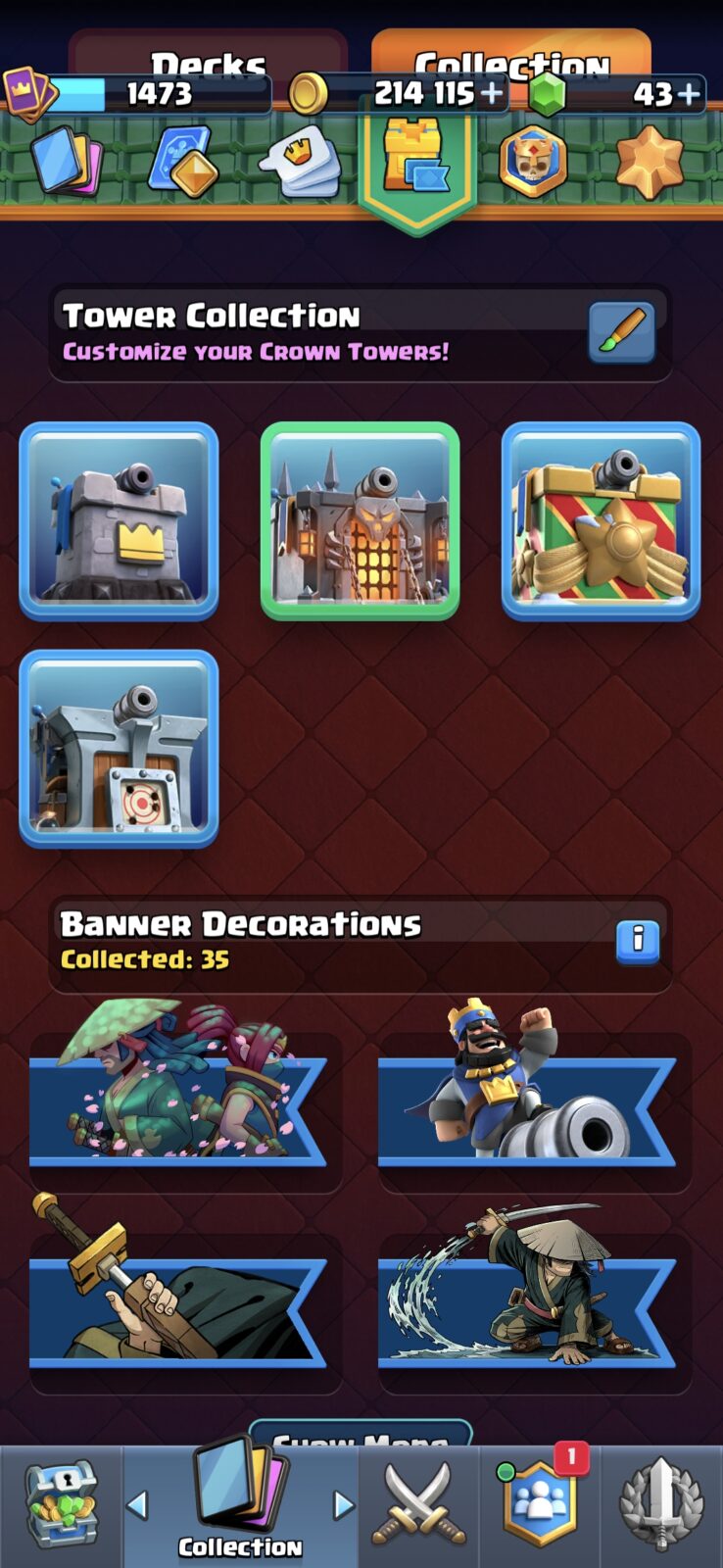Tap the paintbrush edit button in Tower Collection
The height and width of the screenshot is (1568, 723).
pyautogui.click(x=622, y=332)
